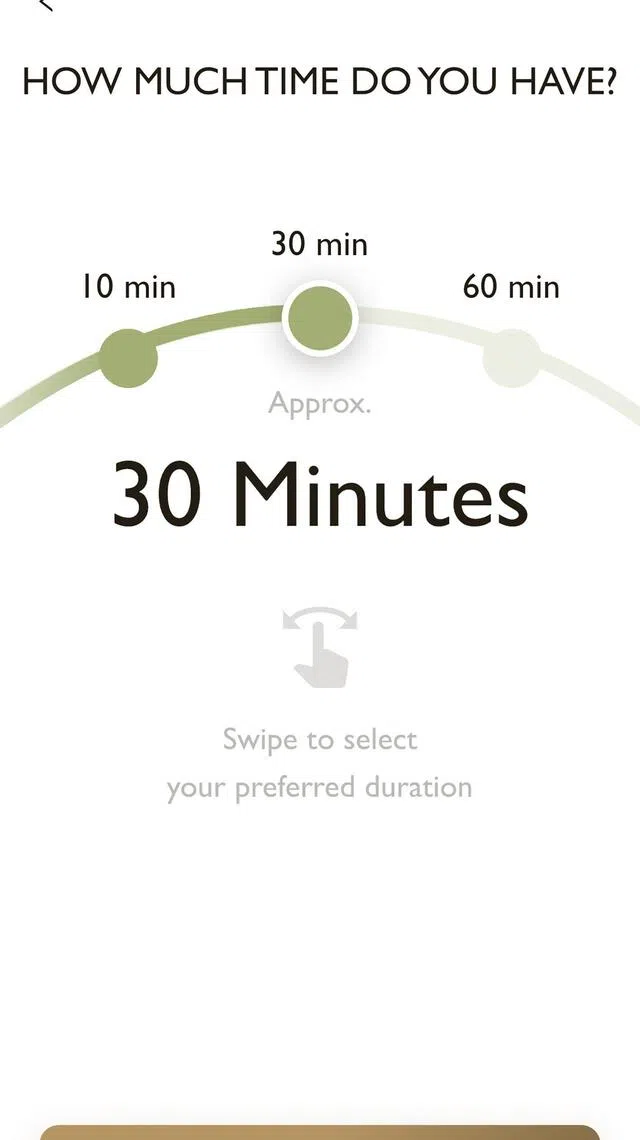Tap the selected 30 min knob
Viewport: 640px width, 1140px height.
(x=319, y=317)
